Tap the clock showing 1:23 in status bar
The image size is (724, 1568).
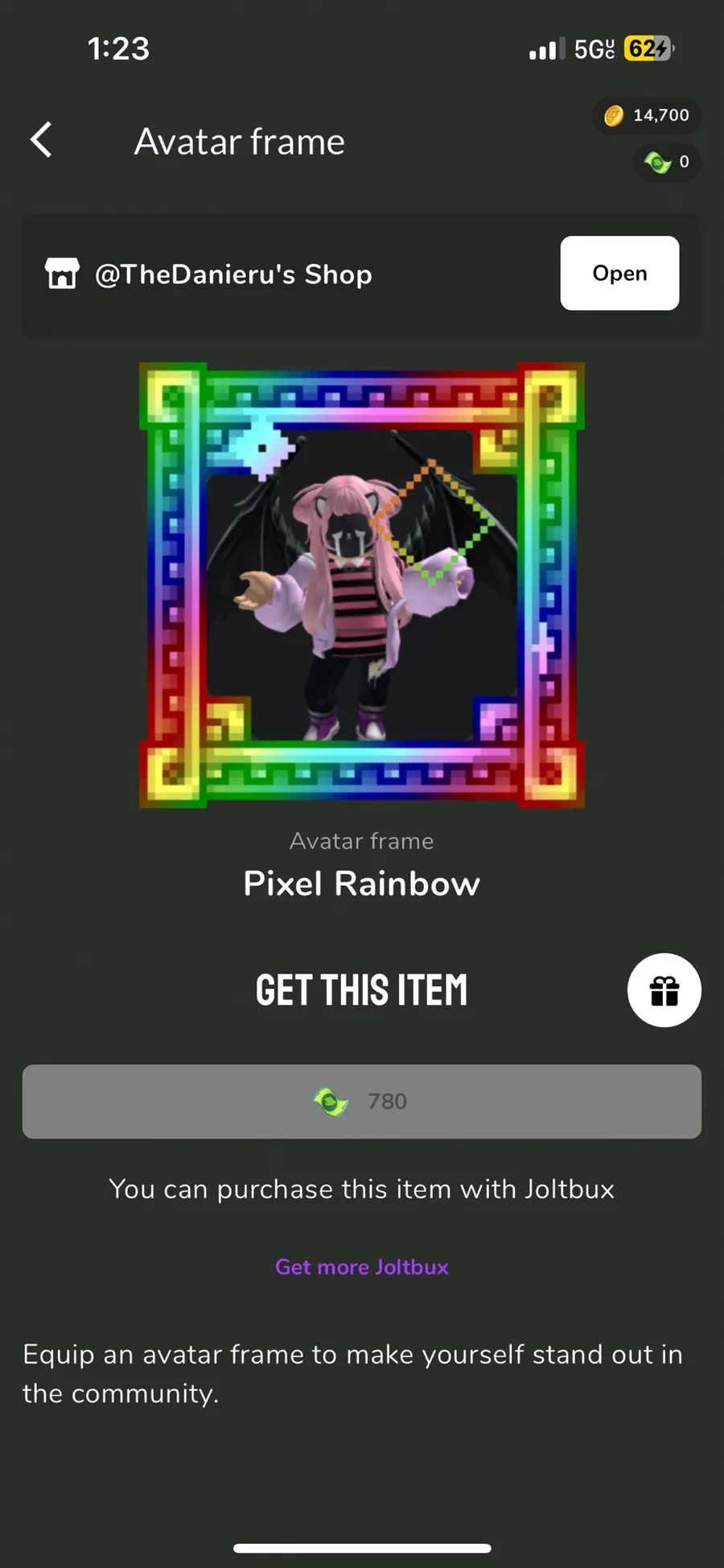point(118,48)
